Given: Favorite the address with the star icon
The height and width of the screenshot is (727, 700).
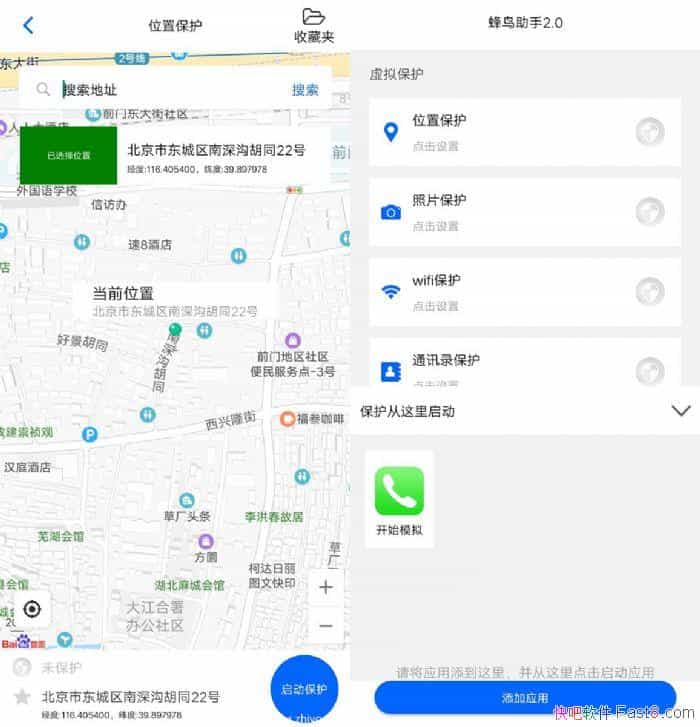Looking at the screenshot, I should coord(21,696).
